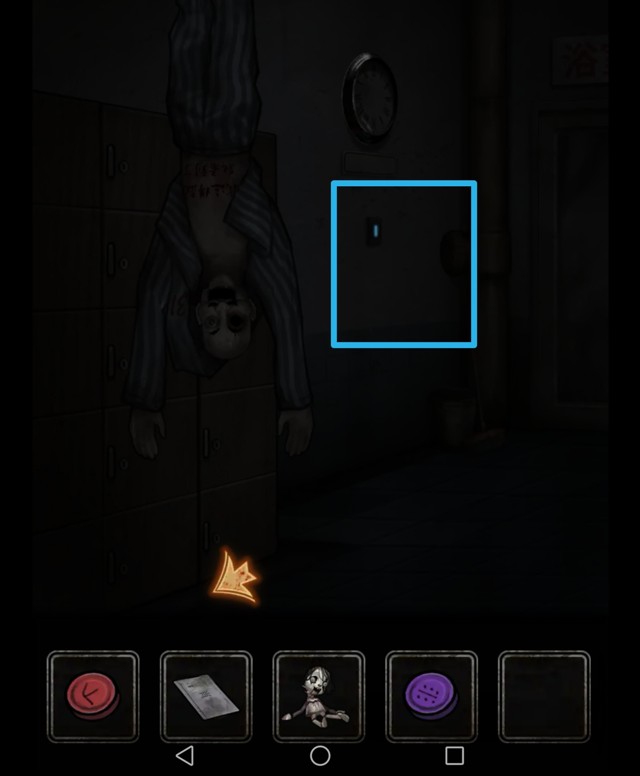The height and width of the screenshot is (776, 640).
Task: Open recent apps from the navigation bar
Action: point(454,755)
